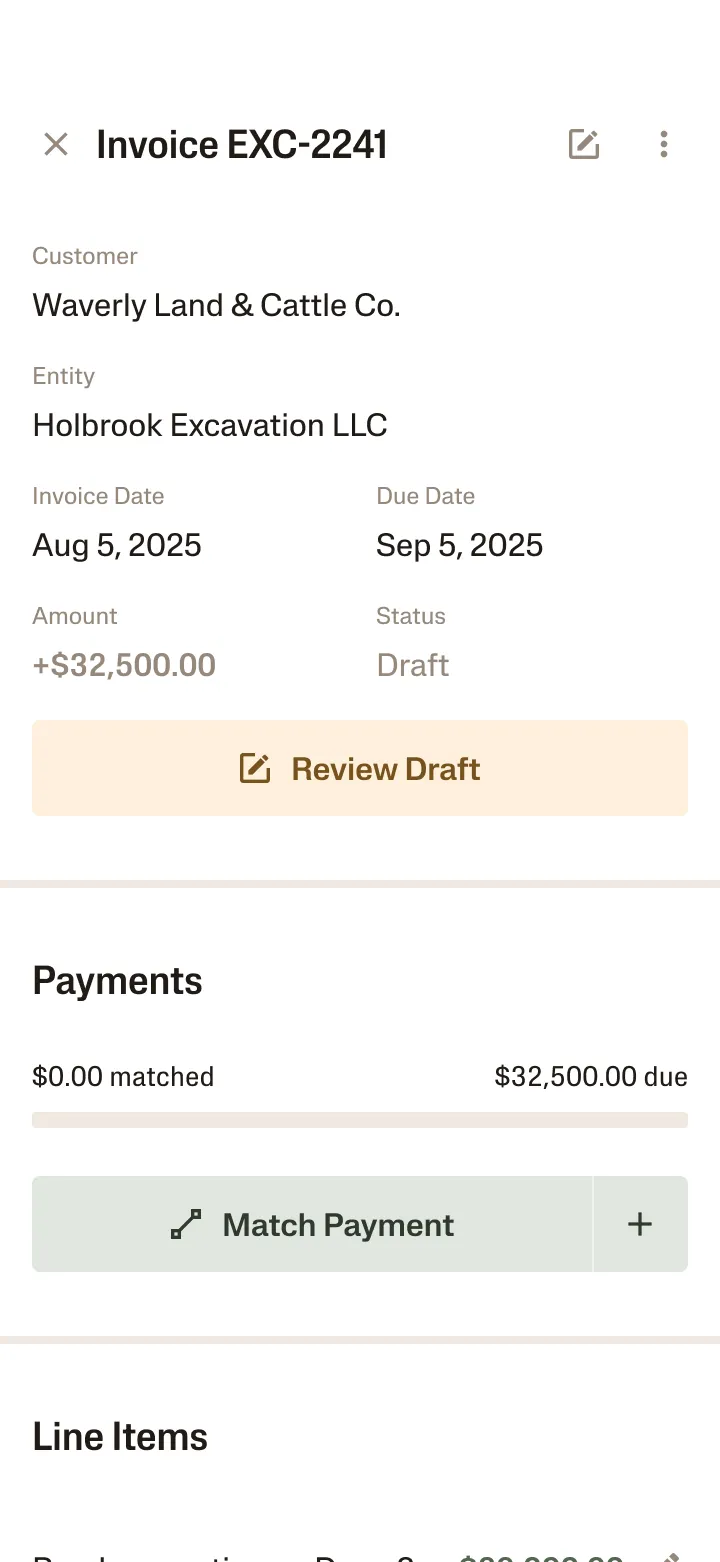This screenshot has width=720, height=1562.
Task: Click the X icon to close the invoice
Action: 56,144
